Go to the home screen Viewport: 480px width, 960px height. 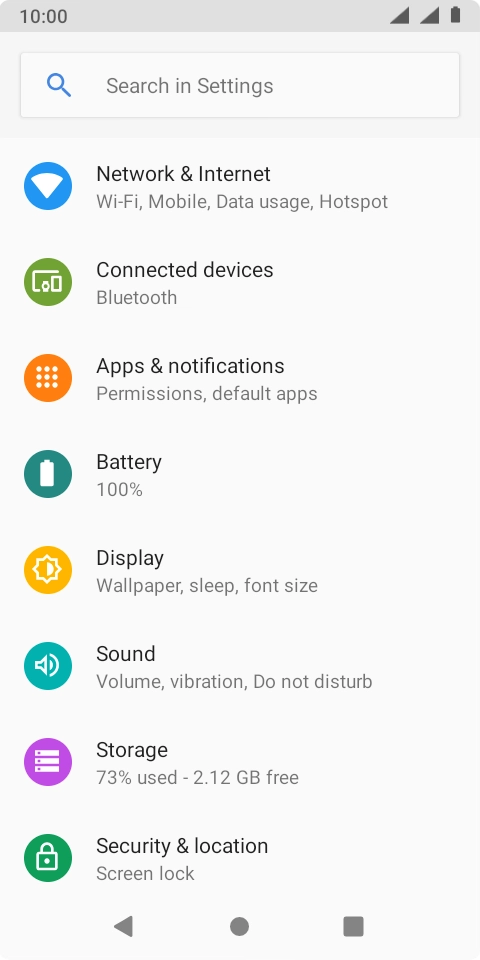point(239,926)
